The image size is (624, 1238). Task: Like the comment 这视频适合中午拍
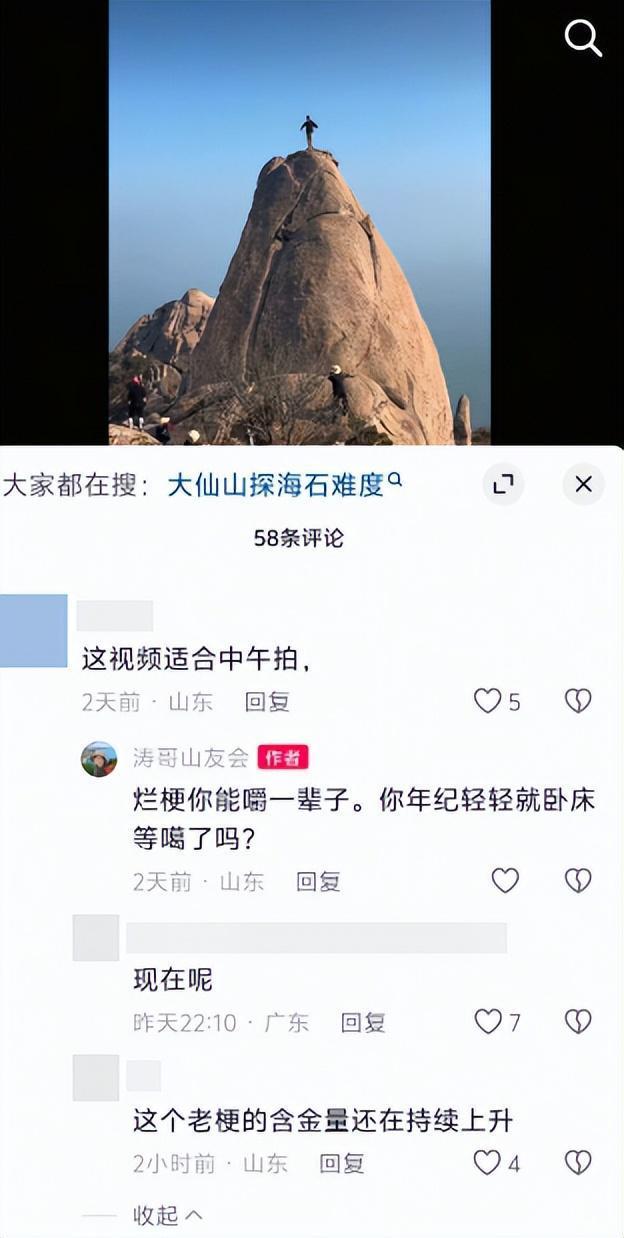click(x=487, y=701)
